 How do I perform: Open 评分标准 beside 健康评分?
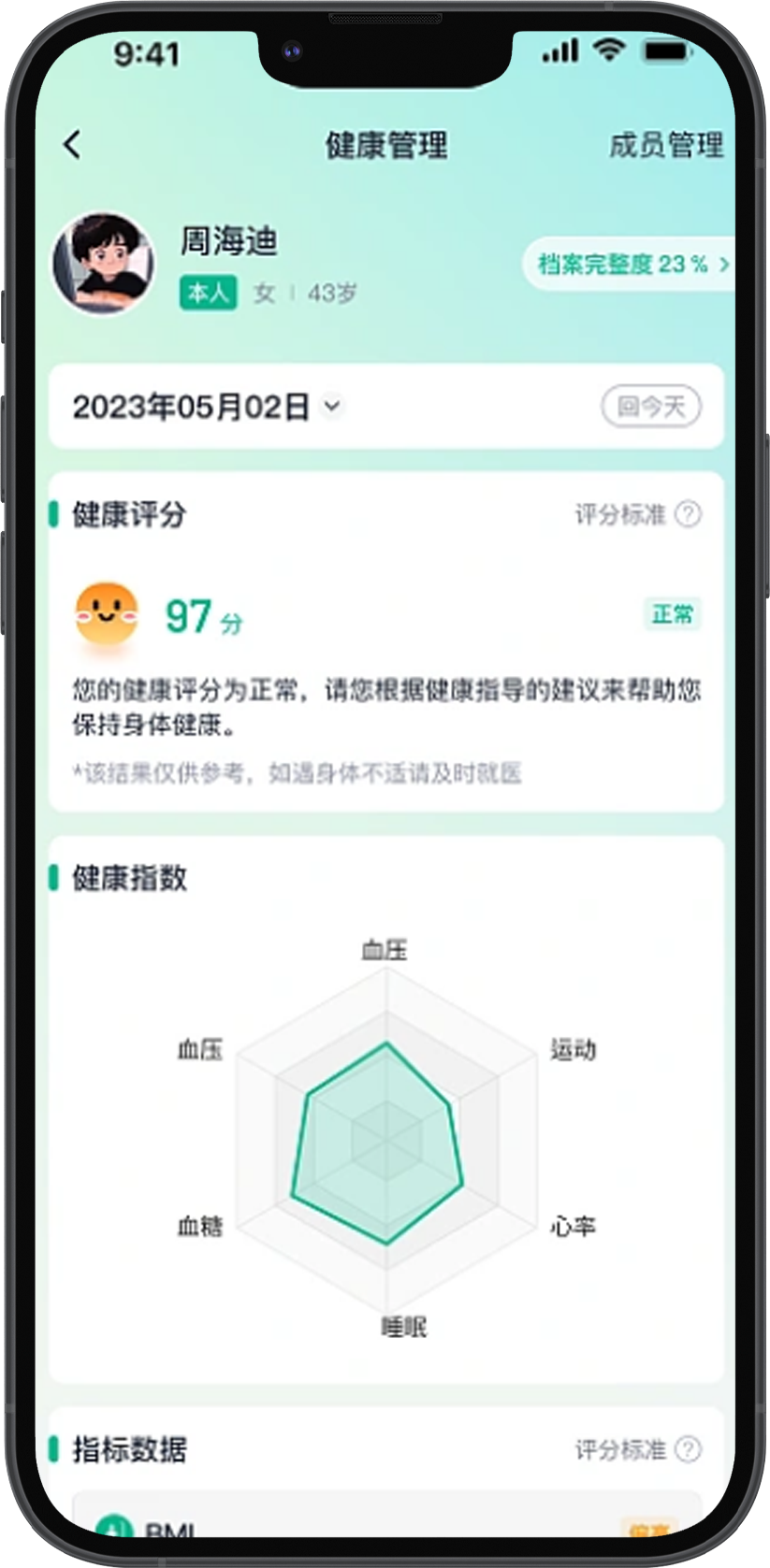click(636, 514)
